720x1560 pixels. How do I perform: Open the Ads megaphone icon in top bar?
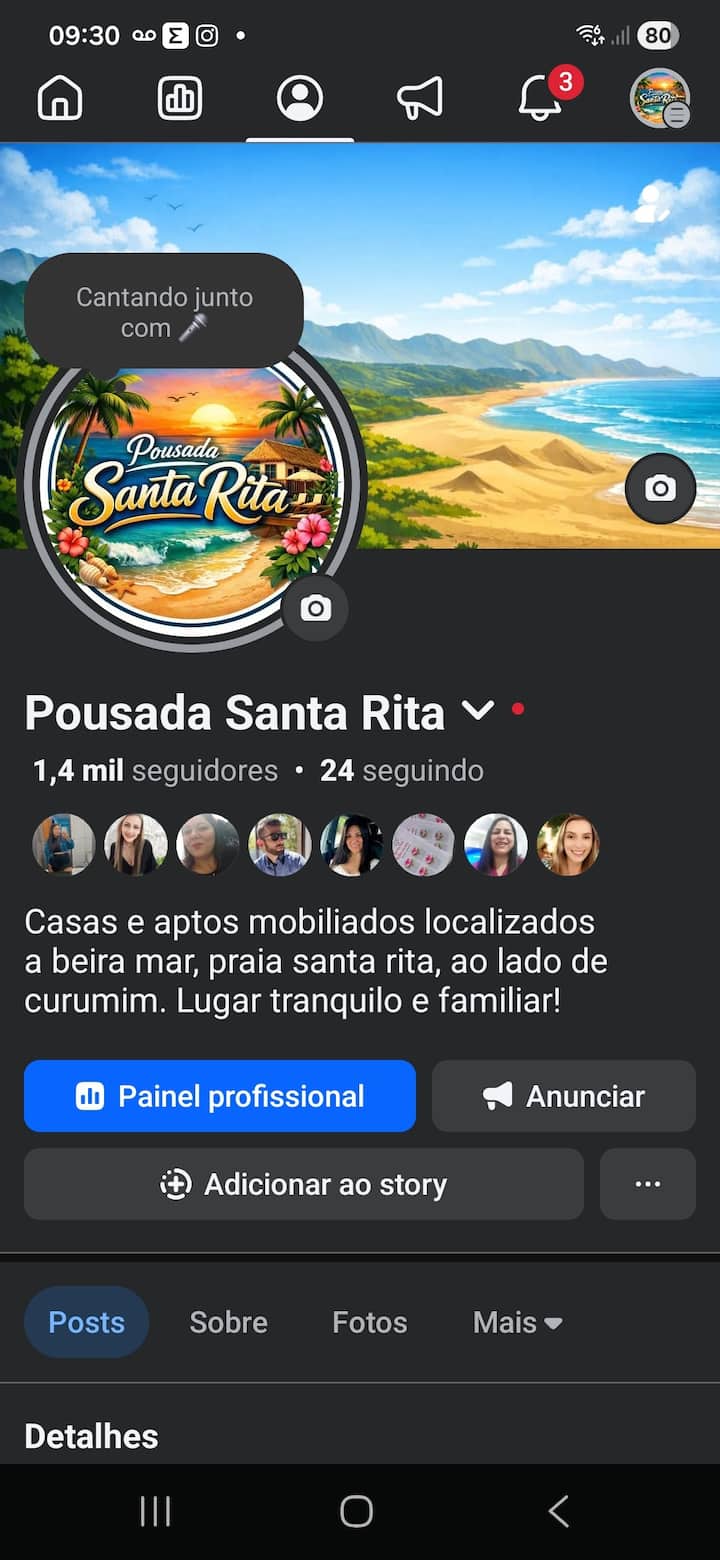(x=419, y=98)
